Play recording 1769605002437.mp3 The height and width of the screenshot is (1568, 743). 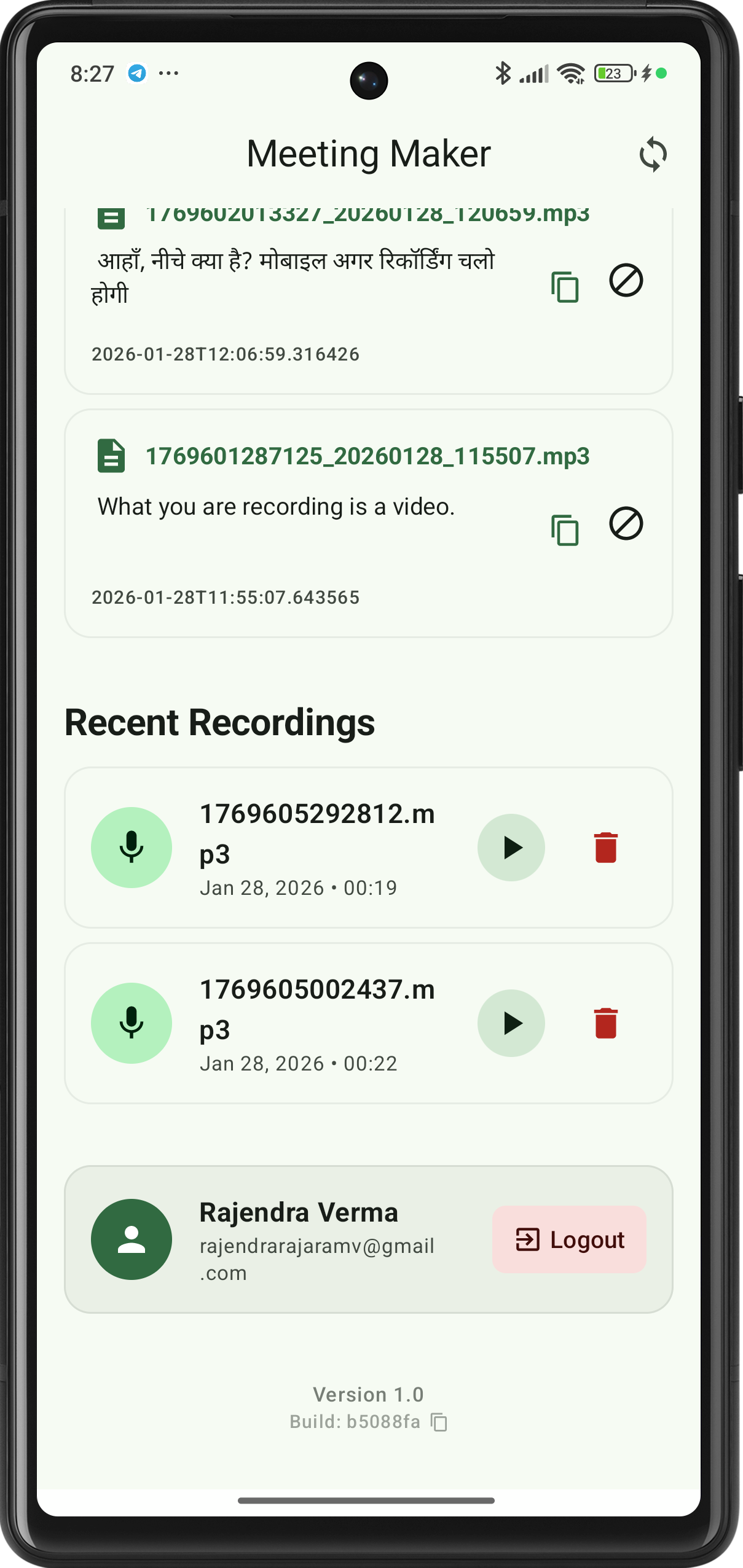tap(511, 1023)
